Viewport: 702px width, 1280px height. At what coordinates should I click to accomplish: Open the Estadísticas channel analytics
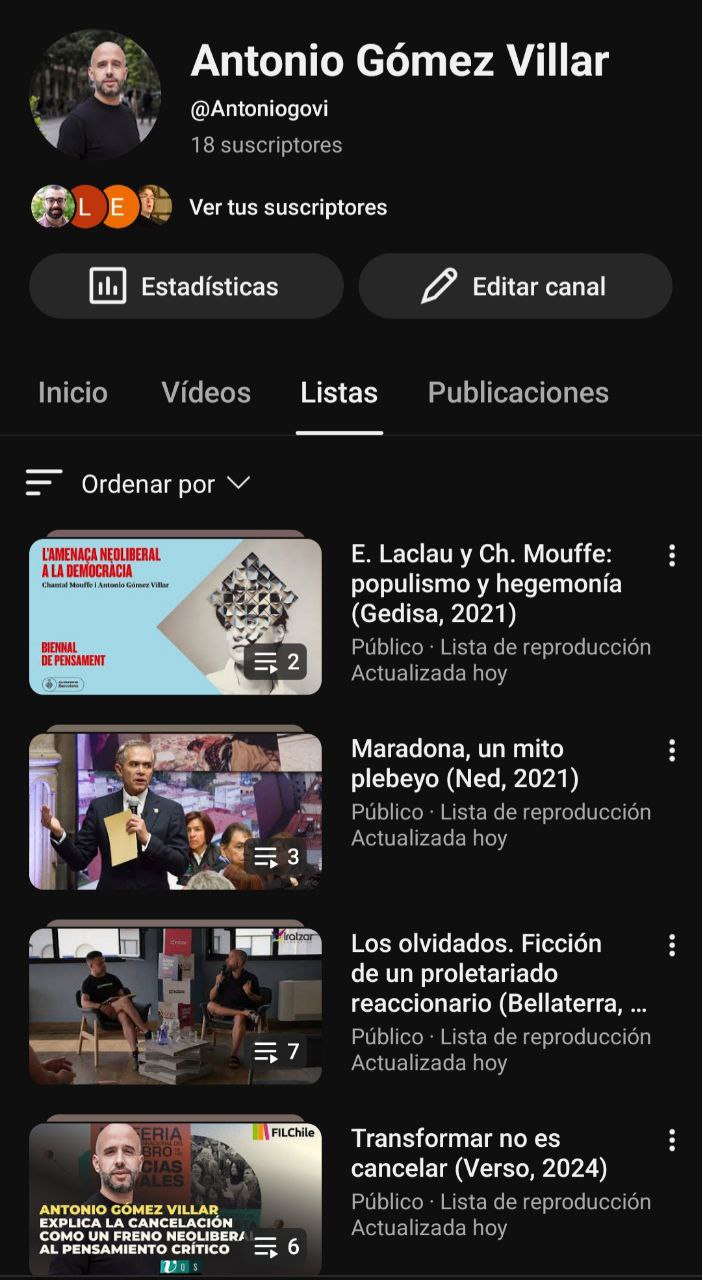pos(186,287)
